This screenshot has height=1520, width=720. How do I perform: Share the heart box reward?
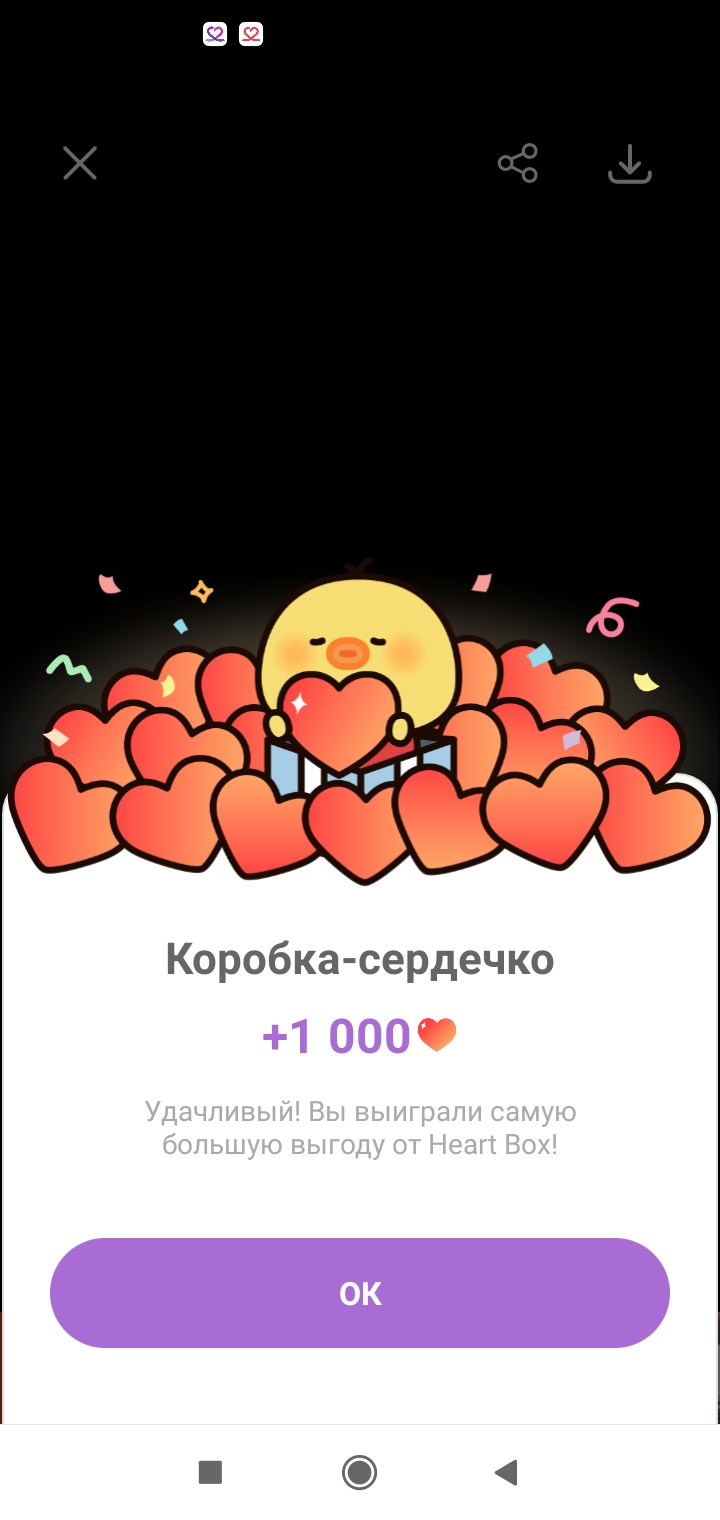(x=518, y=163)
